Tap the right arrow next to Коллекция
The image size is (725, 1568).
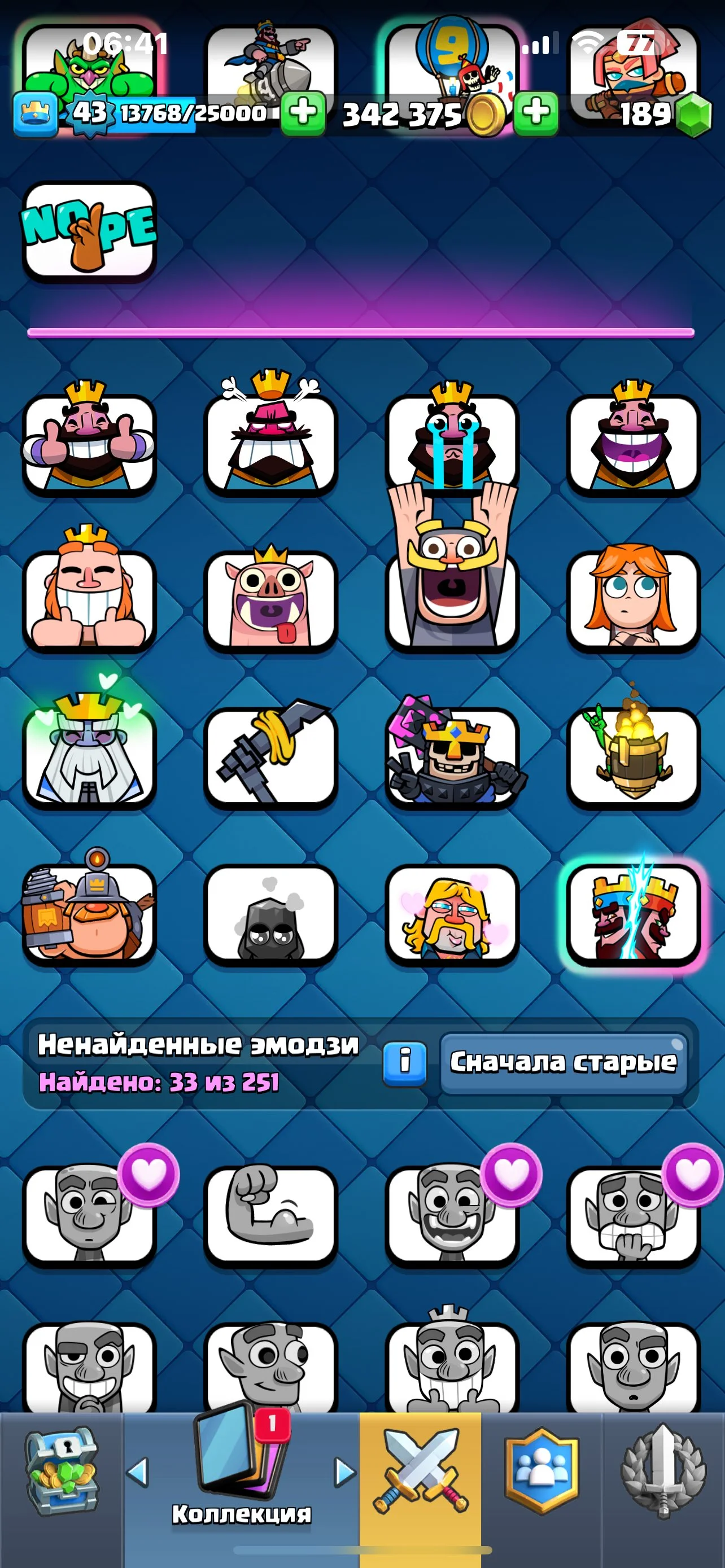tap(344, 1472)
